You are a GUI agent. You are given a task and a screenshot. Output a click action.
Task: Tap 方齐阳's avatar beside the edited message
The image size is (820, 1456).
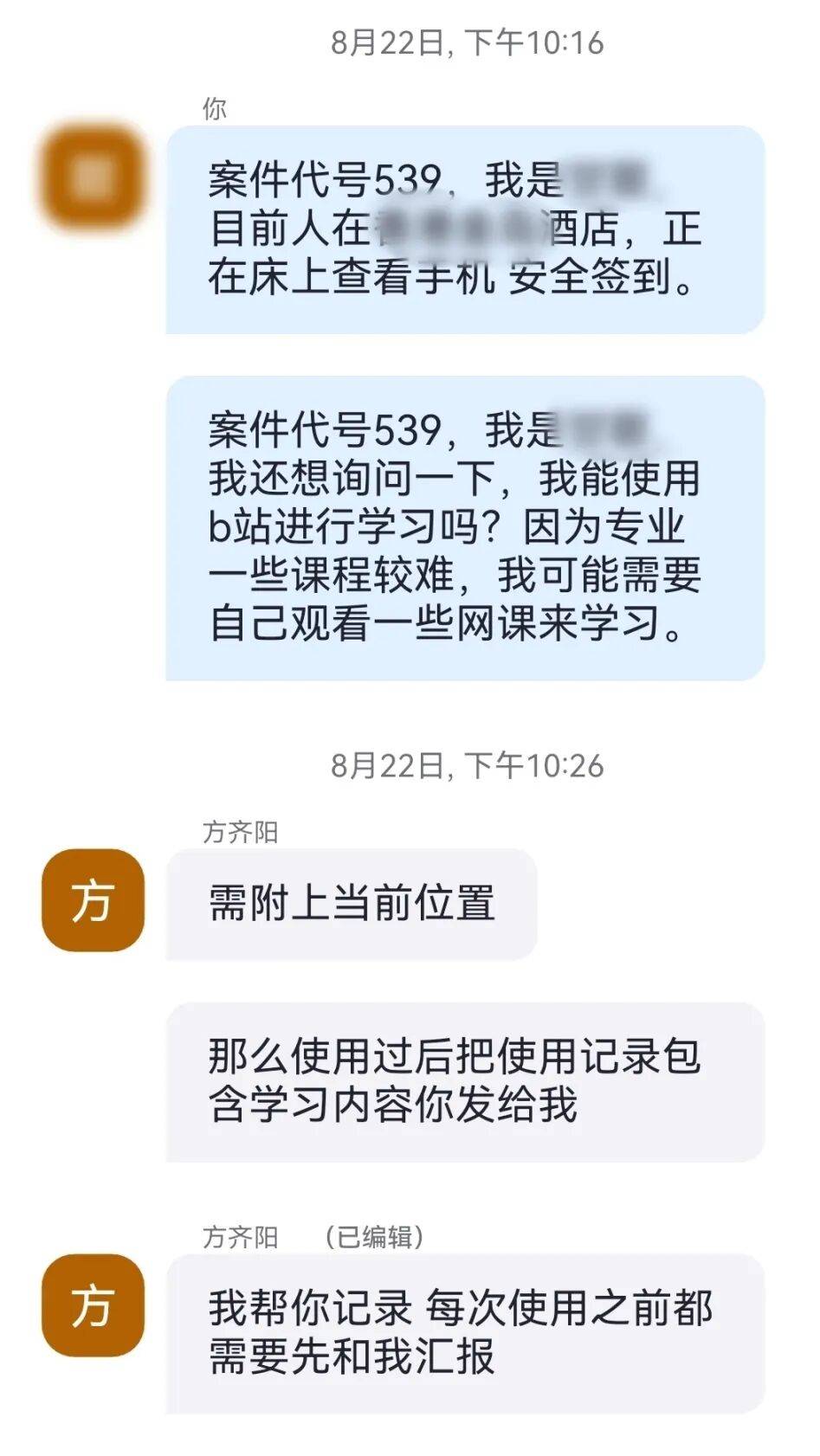click(x=93, y=1305)
